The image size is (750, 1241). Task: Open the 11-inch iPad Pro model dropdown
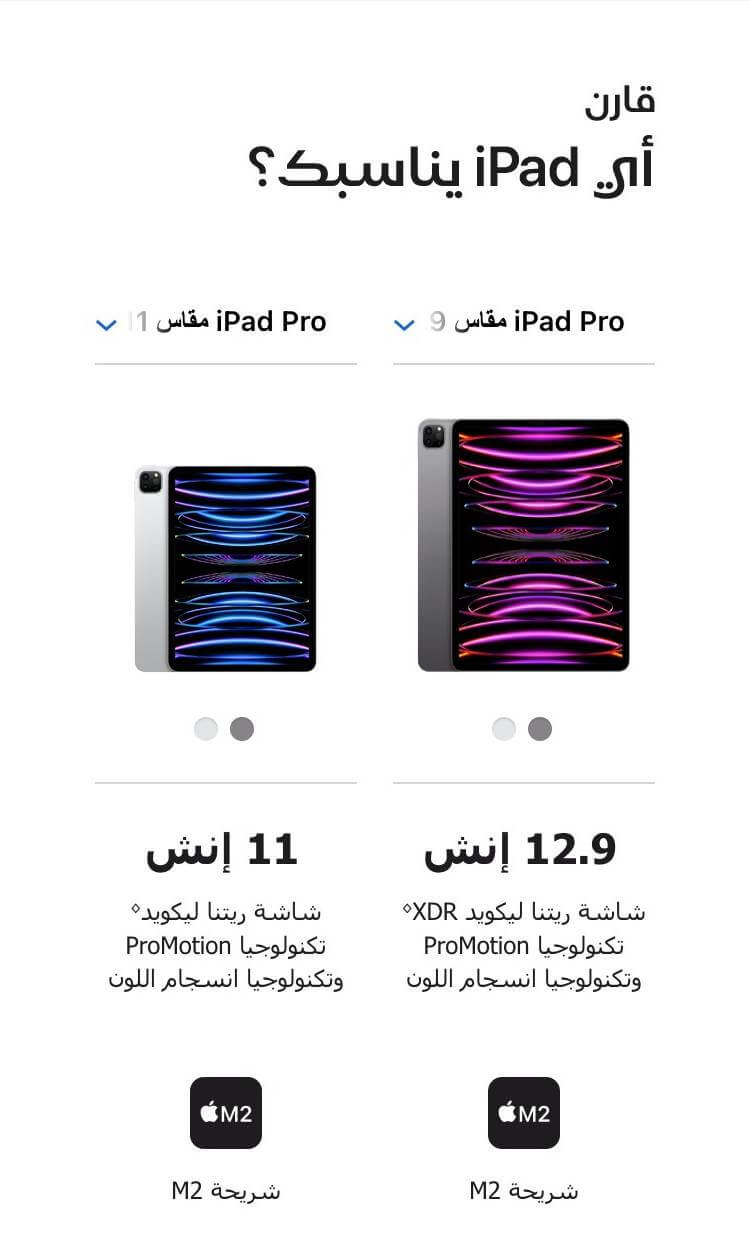tap(225, 323)
